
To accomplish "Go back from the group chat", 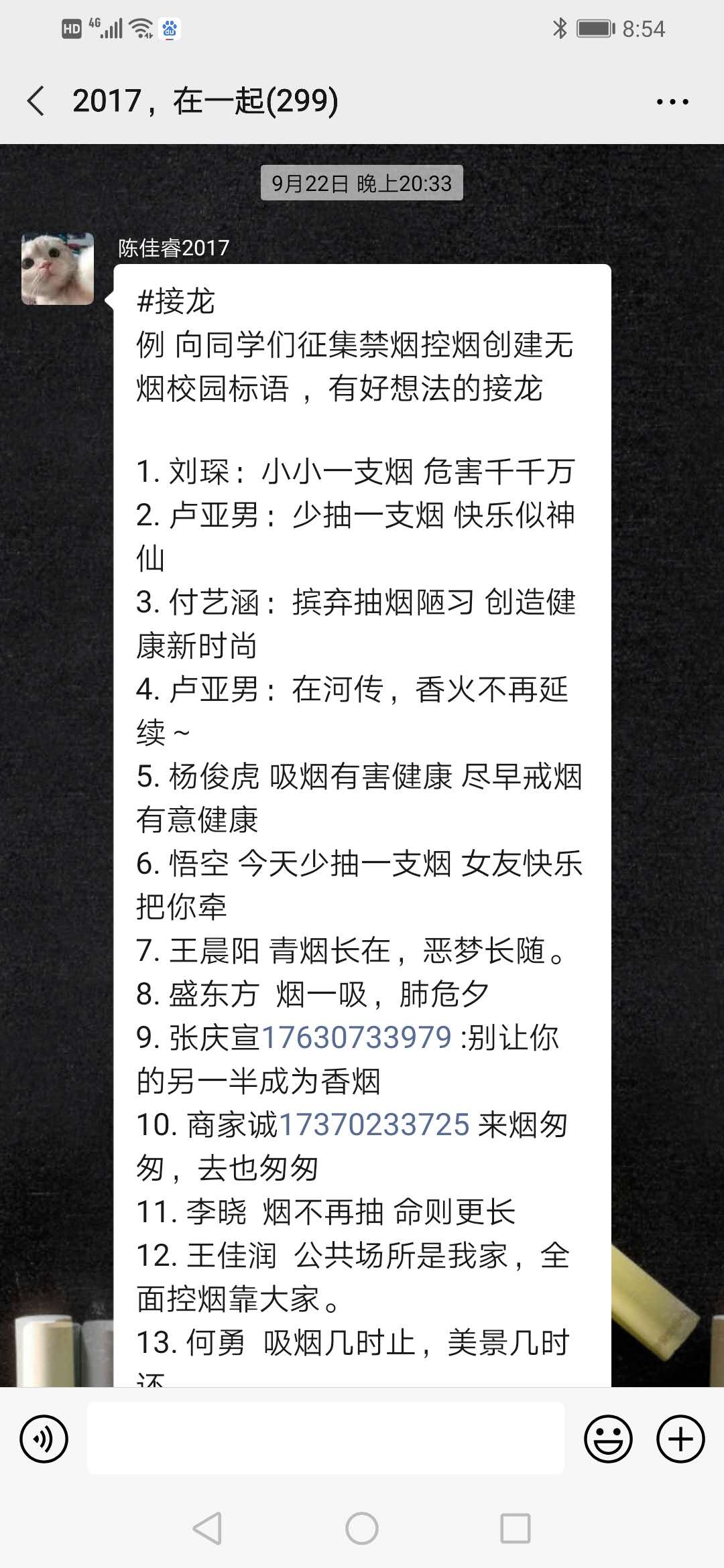I will point(36,102).
